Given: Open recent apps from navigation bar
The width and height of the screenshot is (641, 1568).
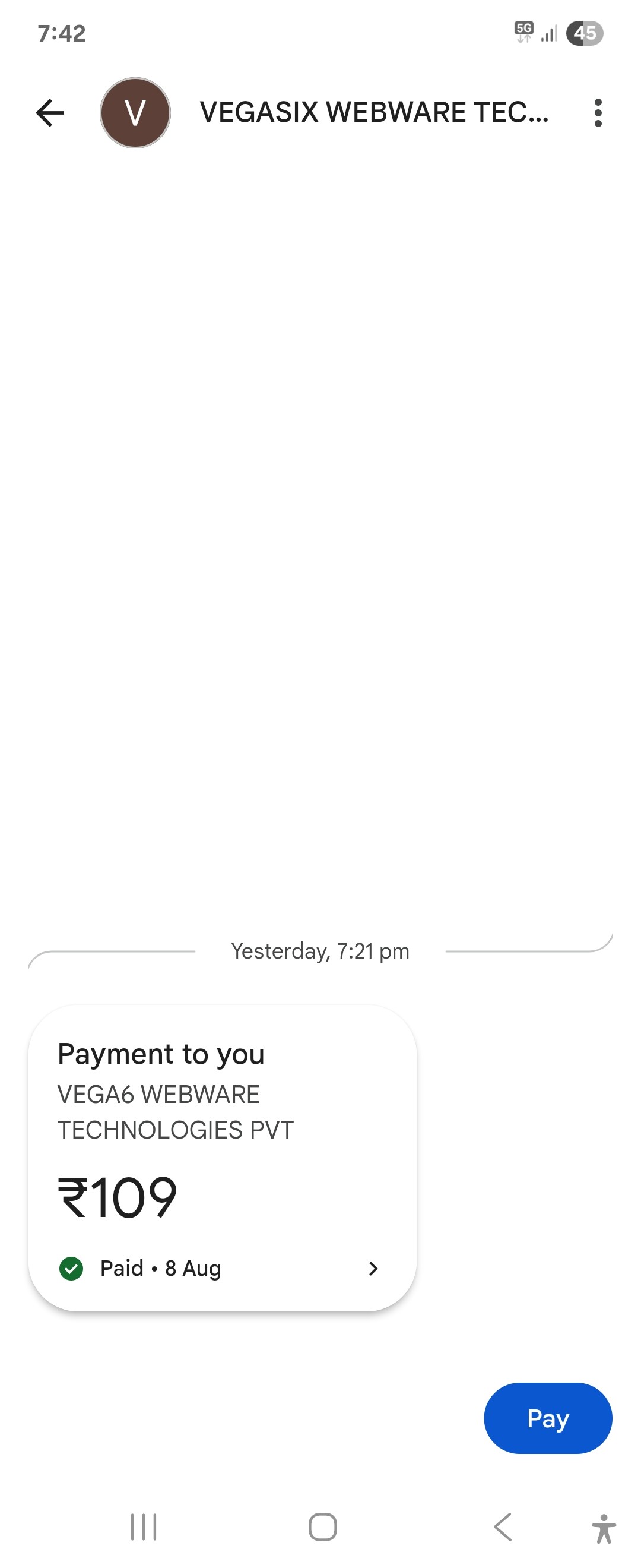Looking at the screenshot, I should 144,1526.
